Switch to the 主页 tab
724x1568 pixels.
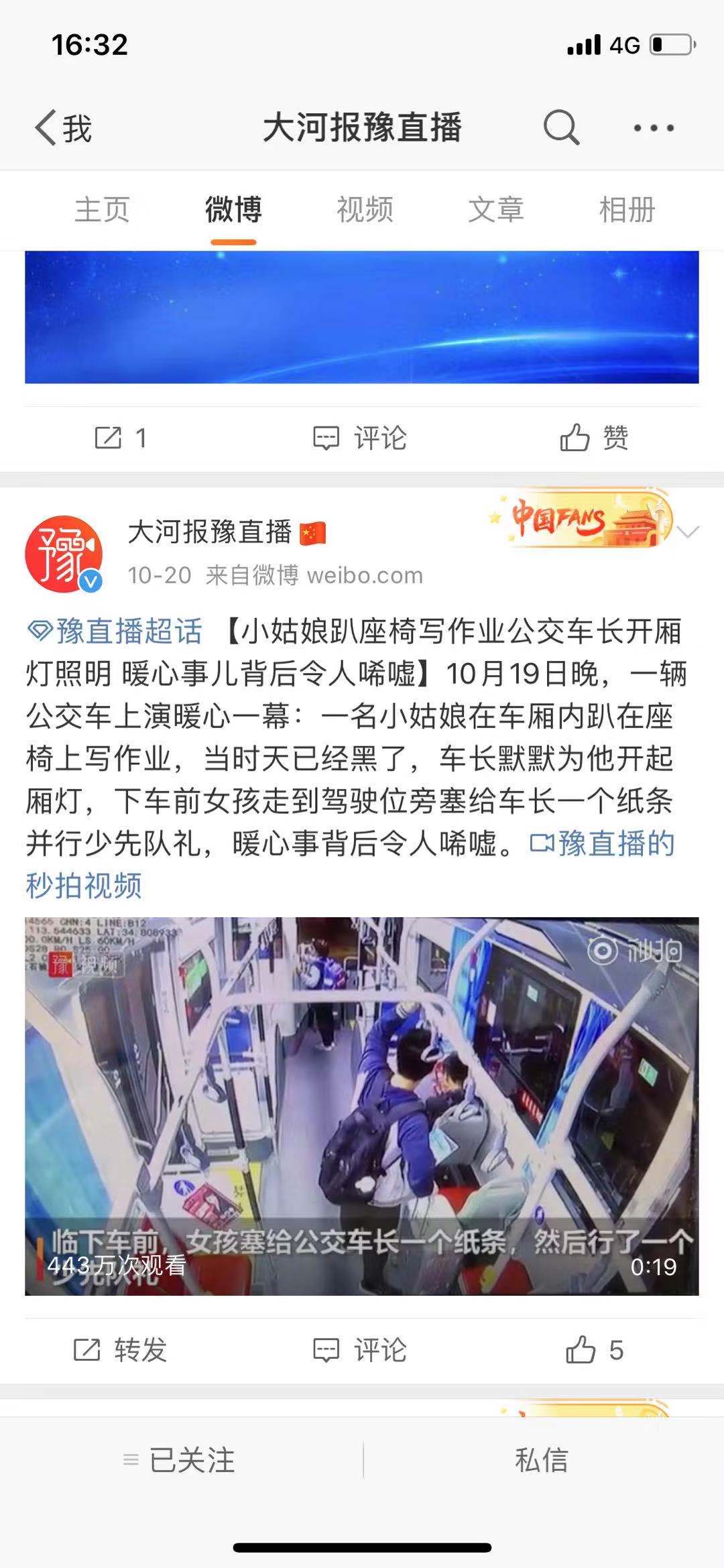(x=102, y=210)
